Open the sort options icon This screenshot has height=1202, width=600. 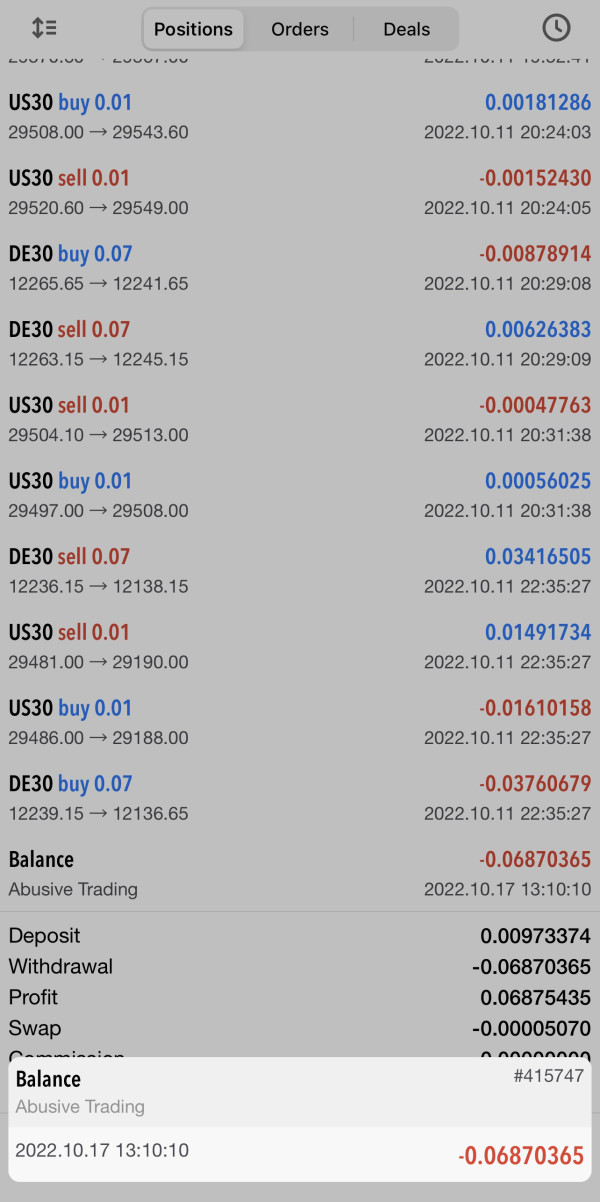[x=44, y=28]
